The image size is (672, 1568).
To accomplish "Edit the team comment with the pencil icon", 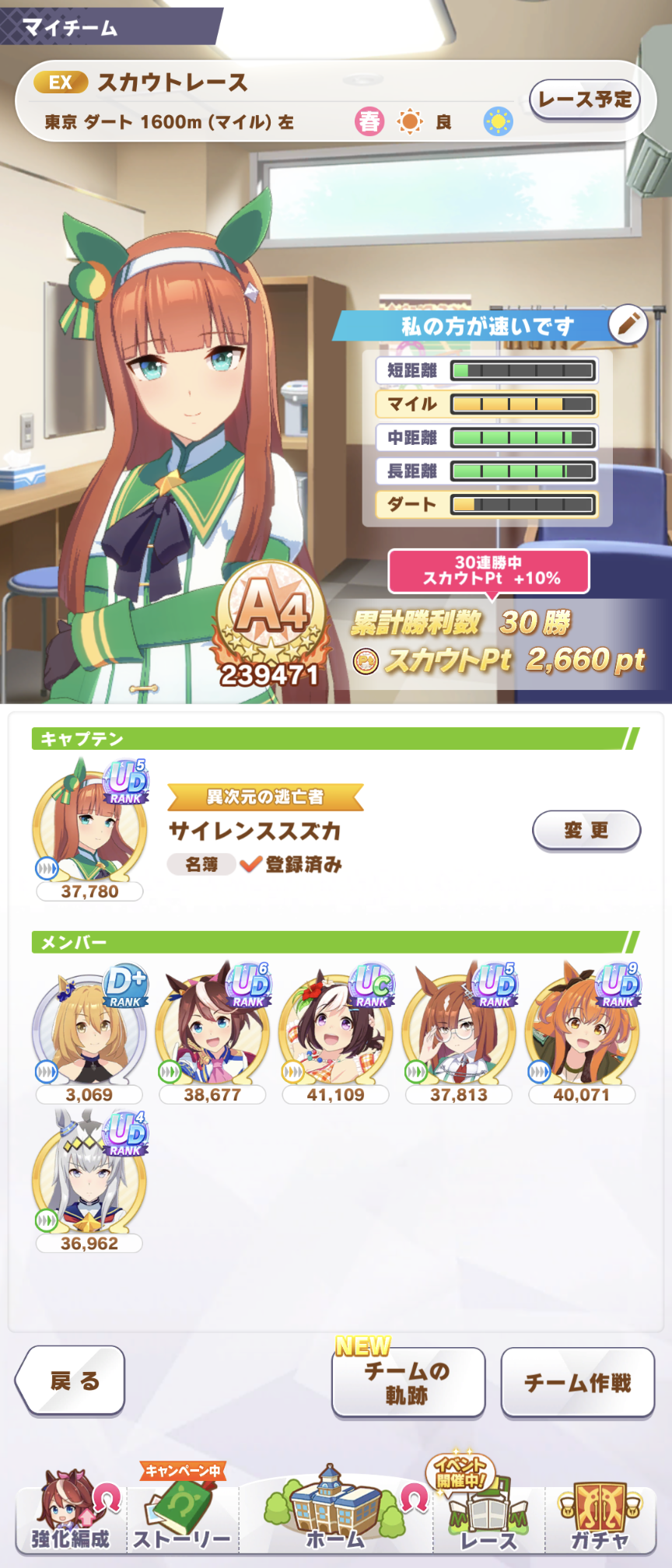I will (x=628, y=324).
